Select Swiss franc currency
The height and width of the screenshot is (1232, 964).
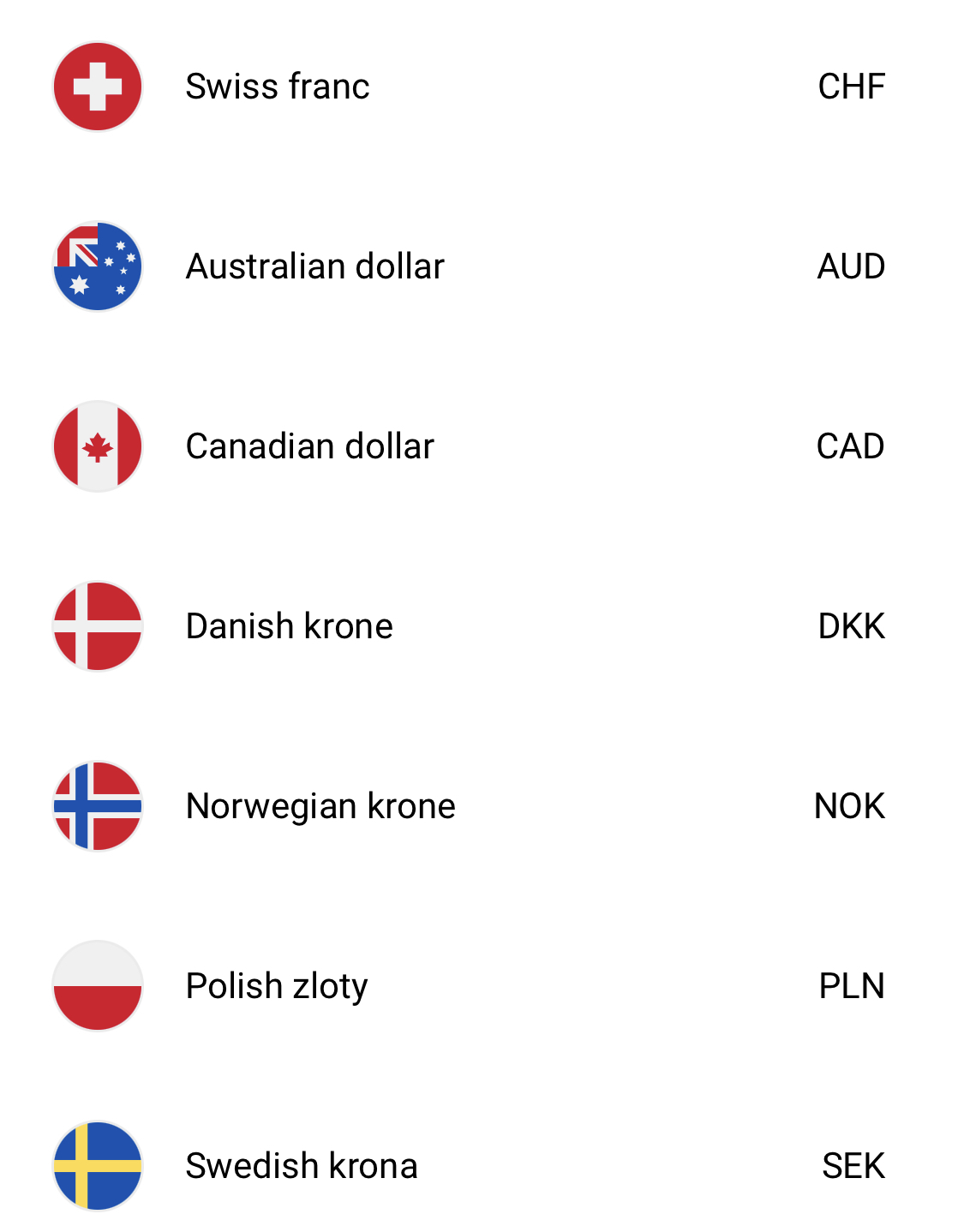tap(278, 87)
